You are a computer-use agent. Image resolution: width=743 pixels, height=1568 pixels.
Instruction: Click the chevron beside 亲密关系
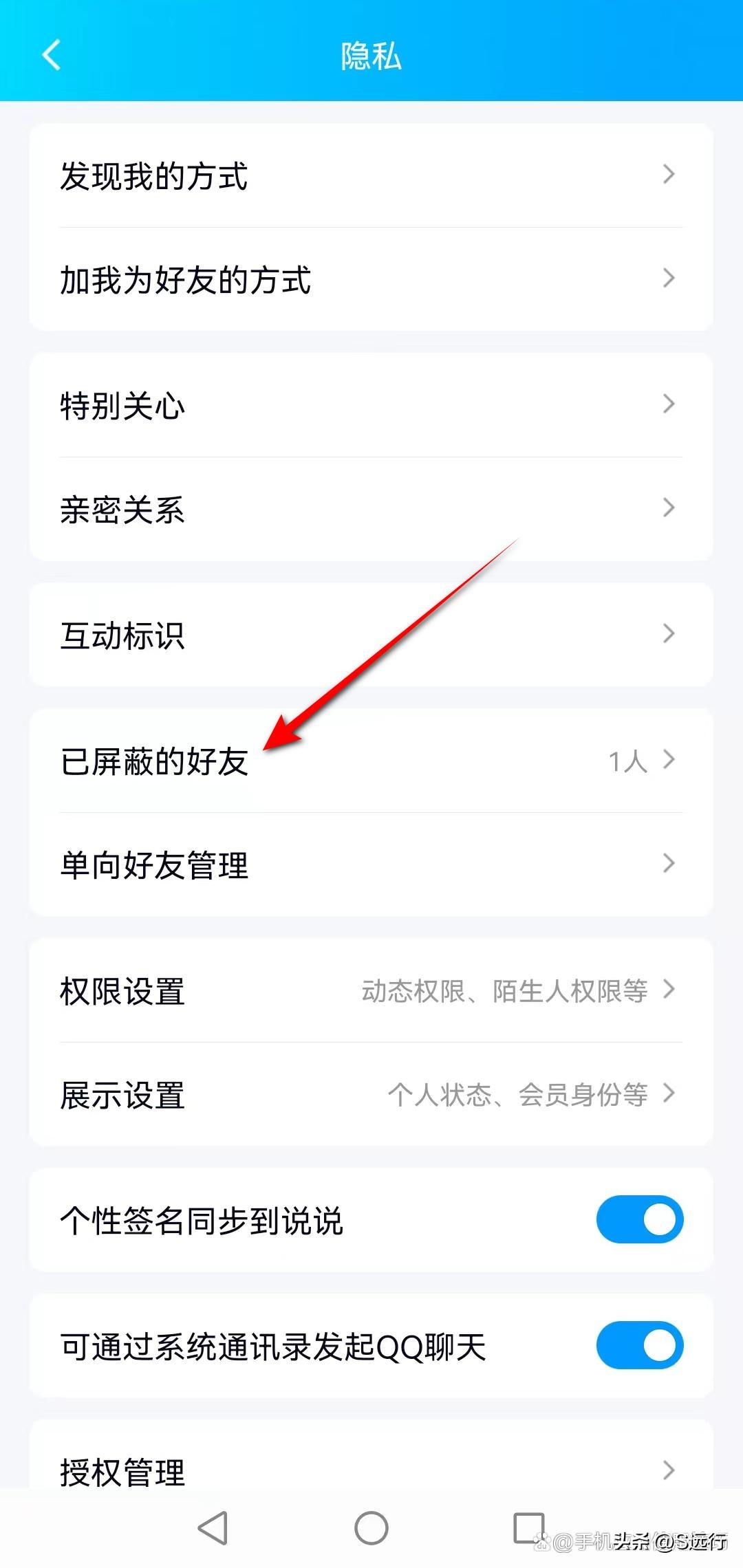coord(668,508)
